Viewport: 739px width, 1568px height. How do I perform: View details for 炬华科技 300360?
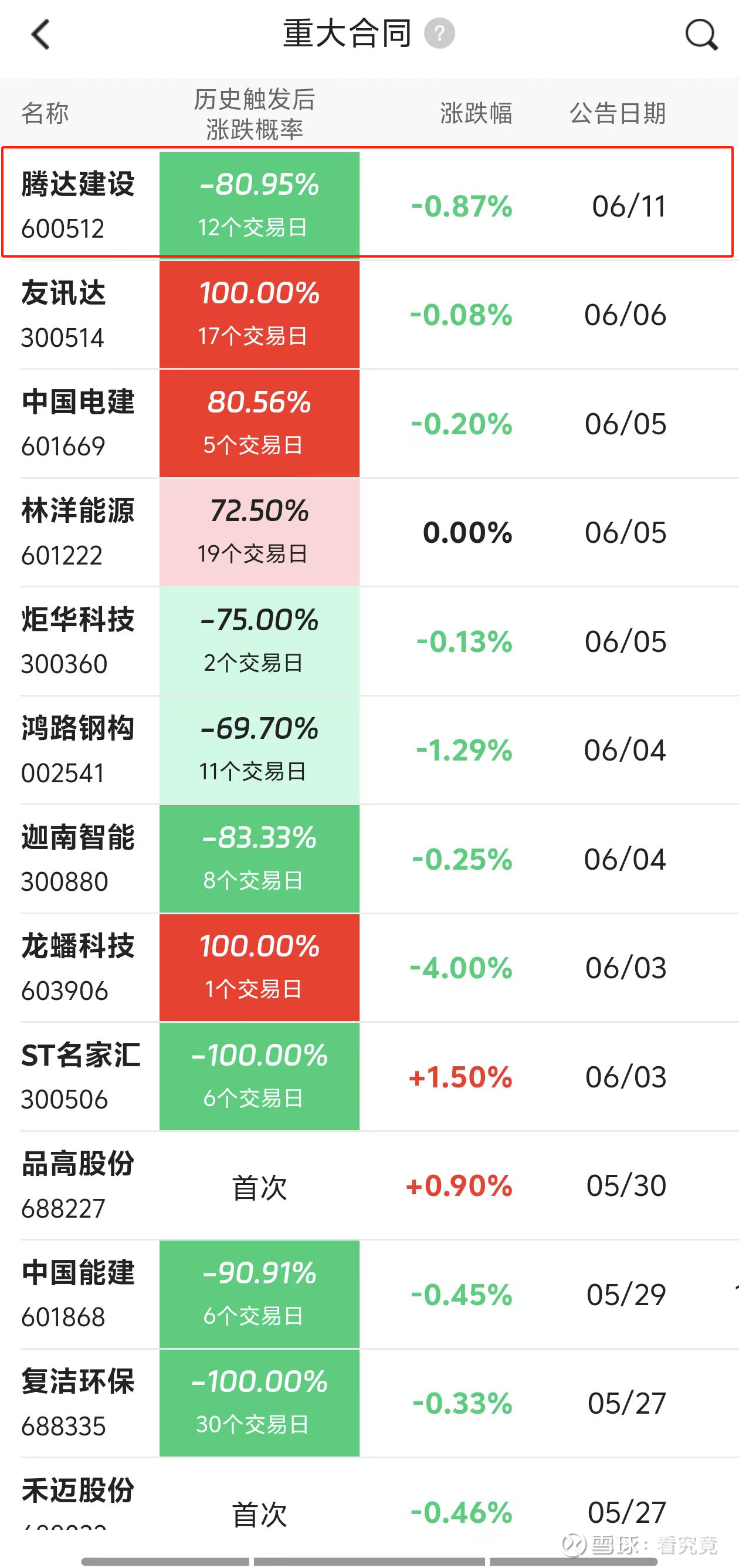pos(369,641)
